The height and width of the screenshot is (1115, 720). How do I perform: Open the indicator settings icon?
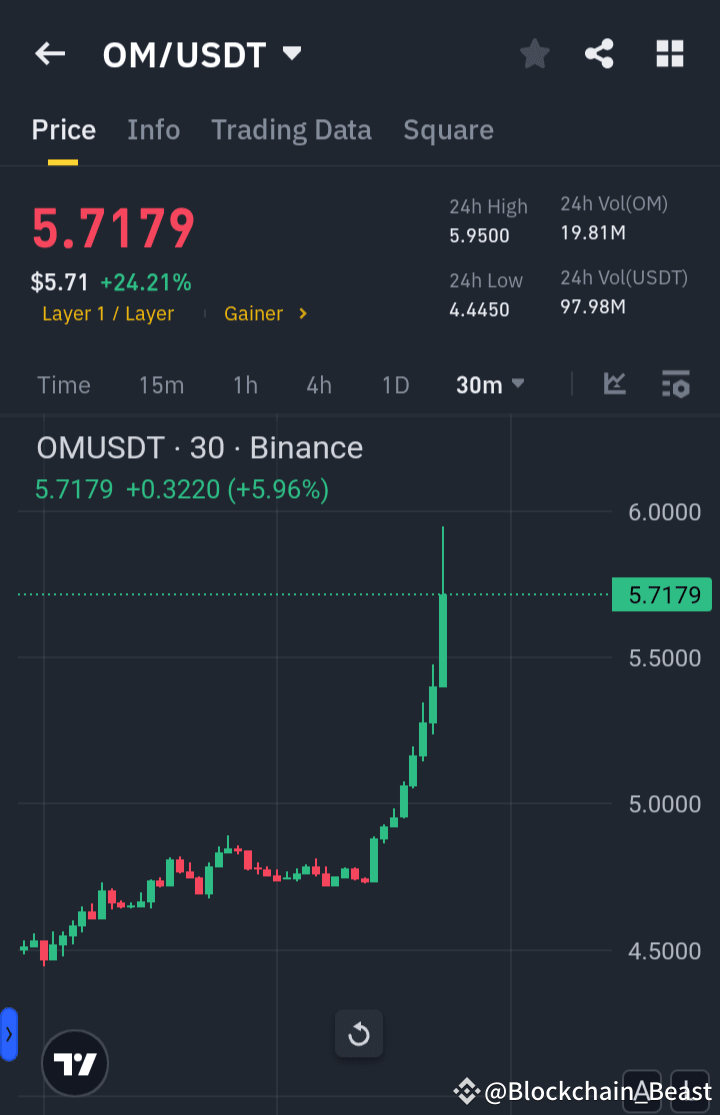click(675, 384)
